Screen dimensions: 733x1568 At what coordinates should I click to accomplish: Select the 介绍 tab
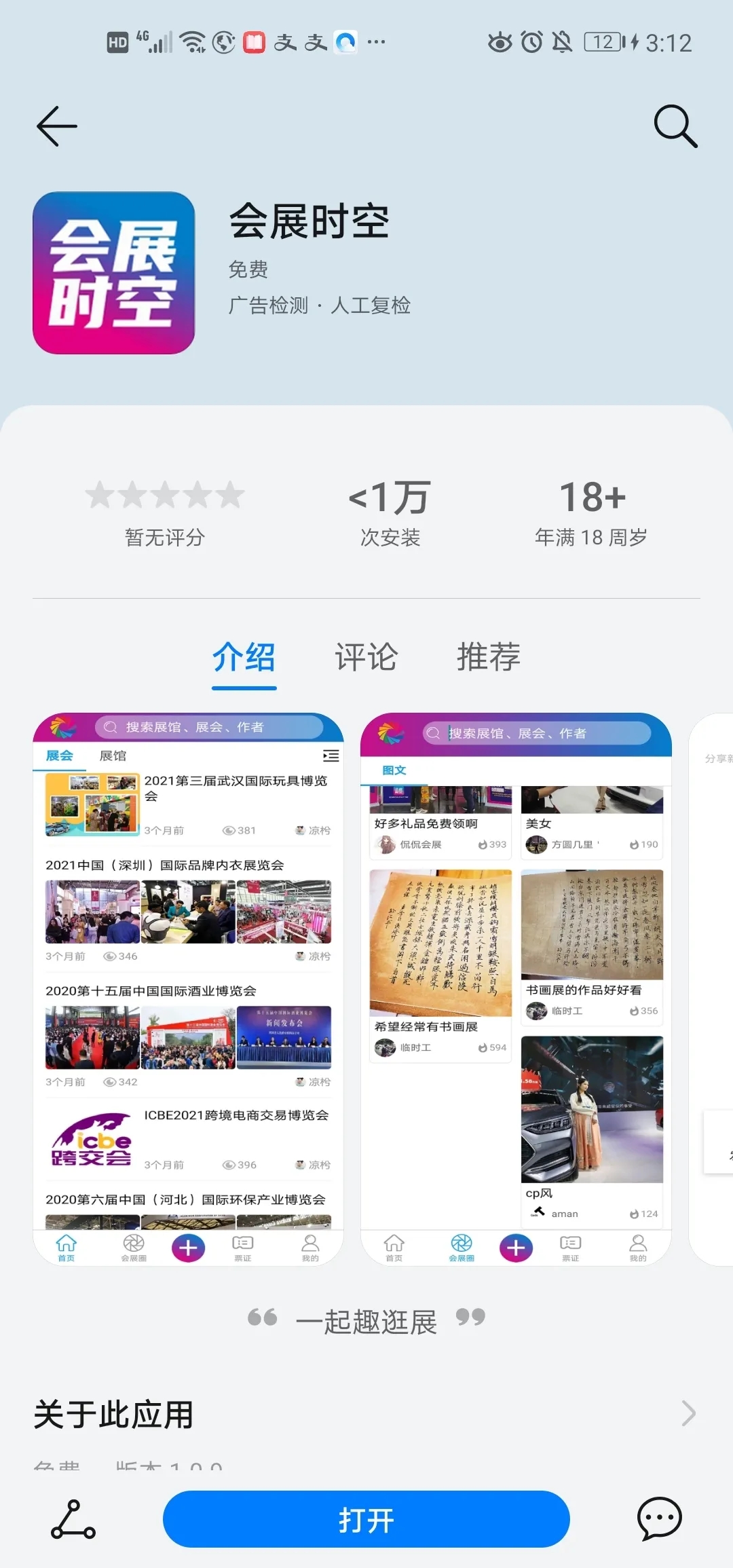(244, 656)
